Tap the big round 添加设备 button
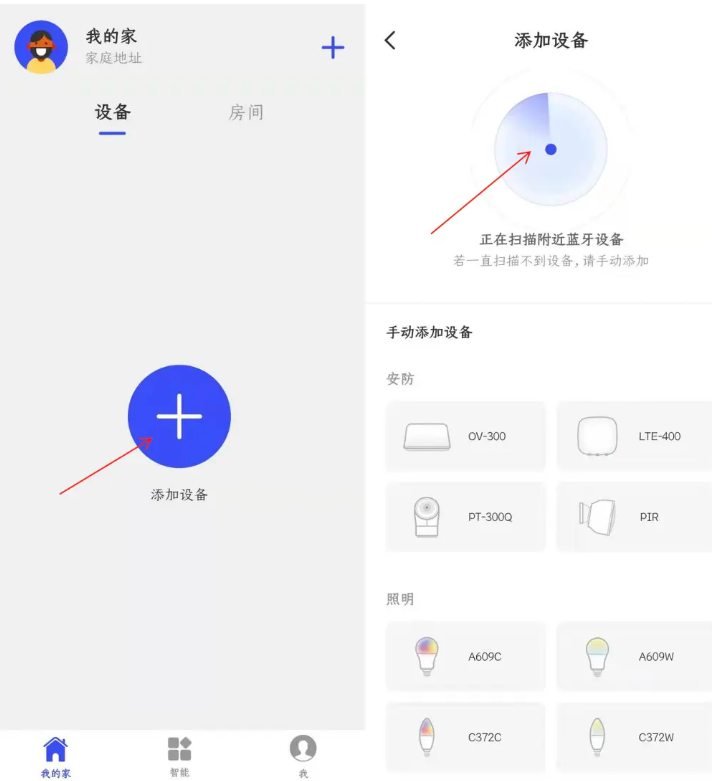This screenshot has width=717, height=781. [179, 416]
